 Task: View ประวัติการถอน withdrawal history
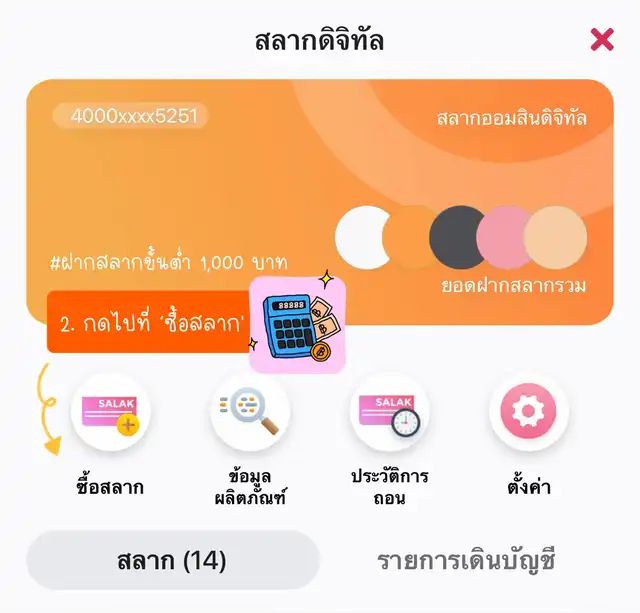tap(390, 413)
